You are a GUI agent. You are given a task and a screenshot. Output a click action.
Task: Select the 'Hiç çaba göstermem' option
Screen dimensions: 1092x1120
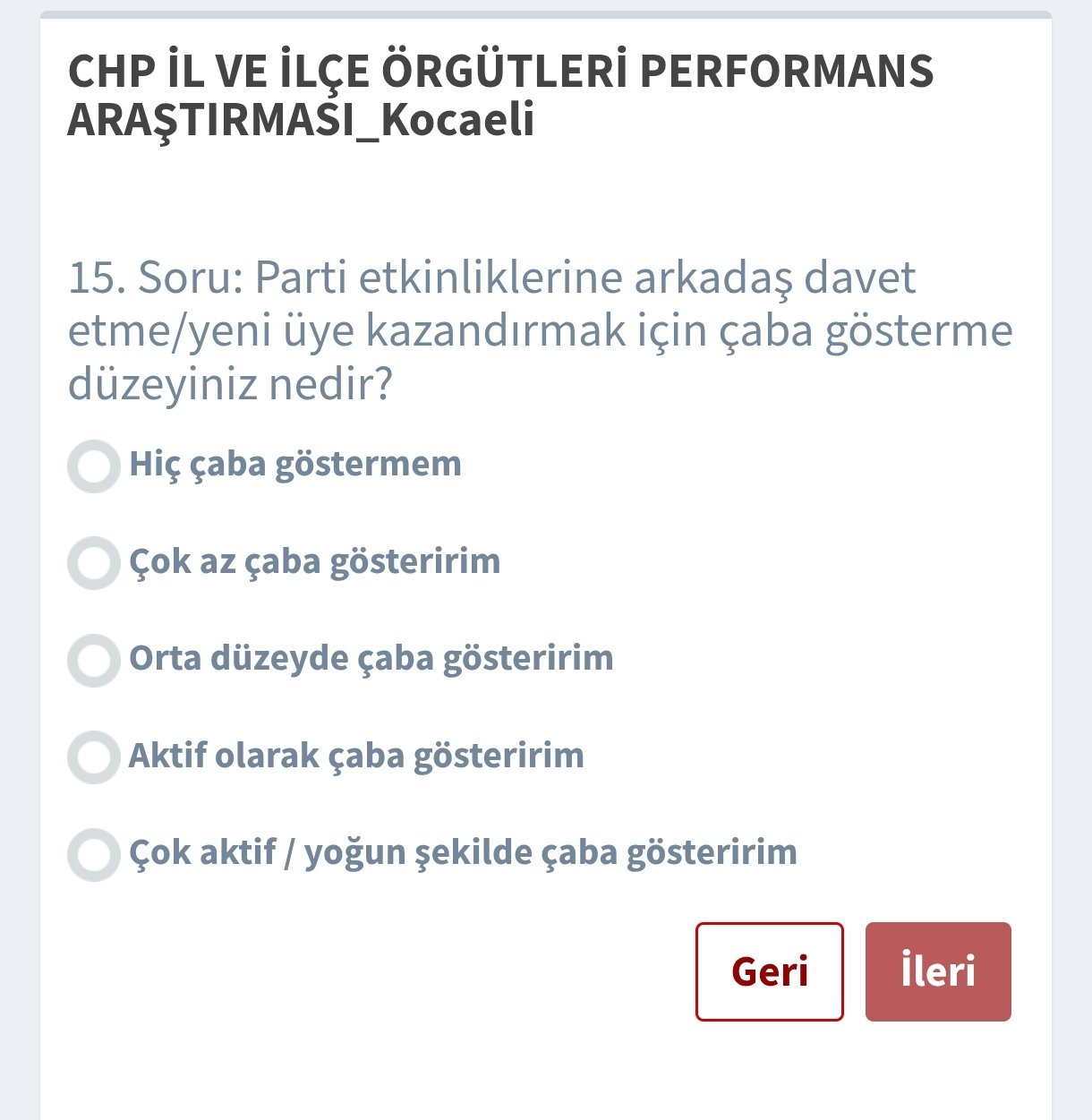coord(94,466)
